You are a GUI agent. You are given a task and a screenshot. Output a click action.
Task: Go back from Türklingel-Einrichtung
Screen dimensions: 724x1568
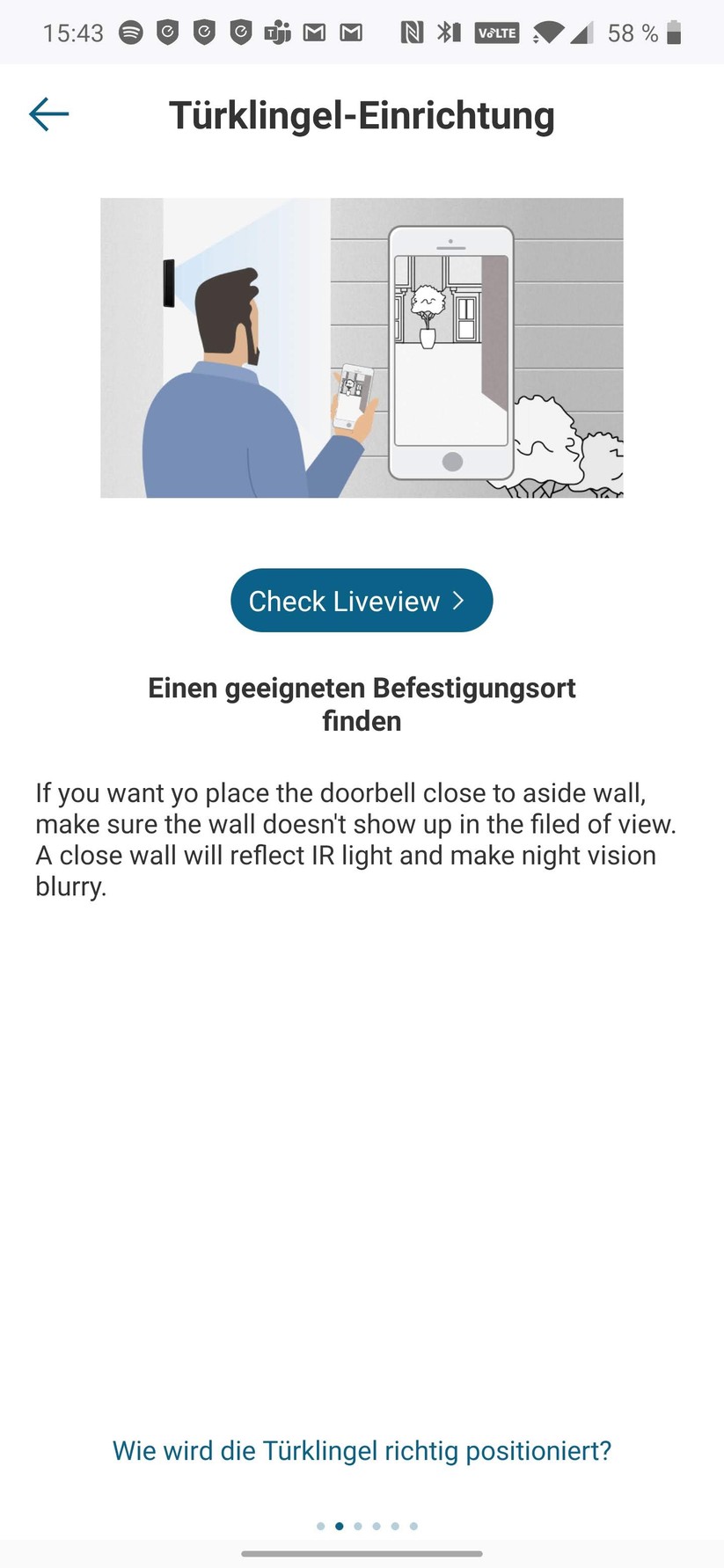(48, 114)
